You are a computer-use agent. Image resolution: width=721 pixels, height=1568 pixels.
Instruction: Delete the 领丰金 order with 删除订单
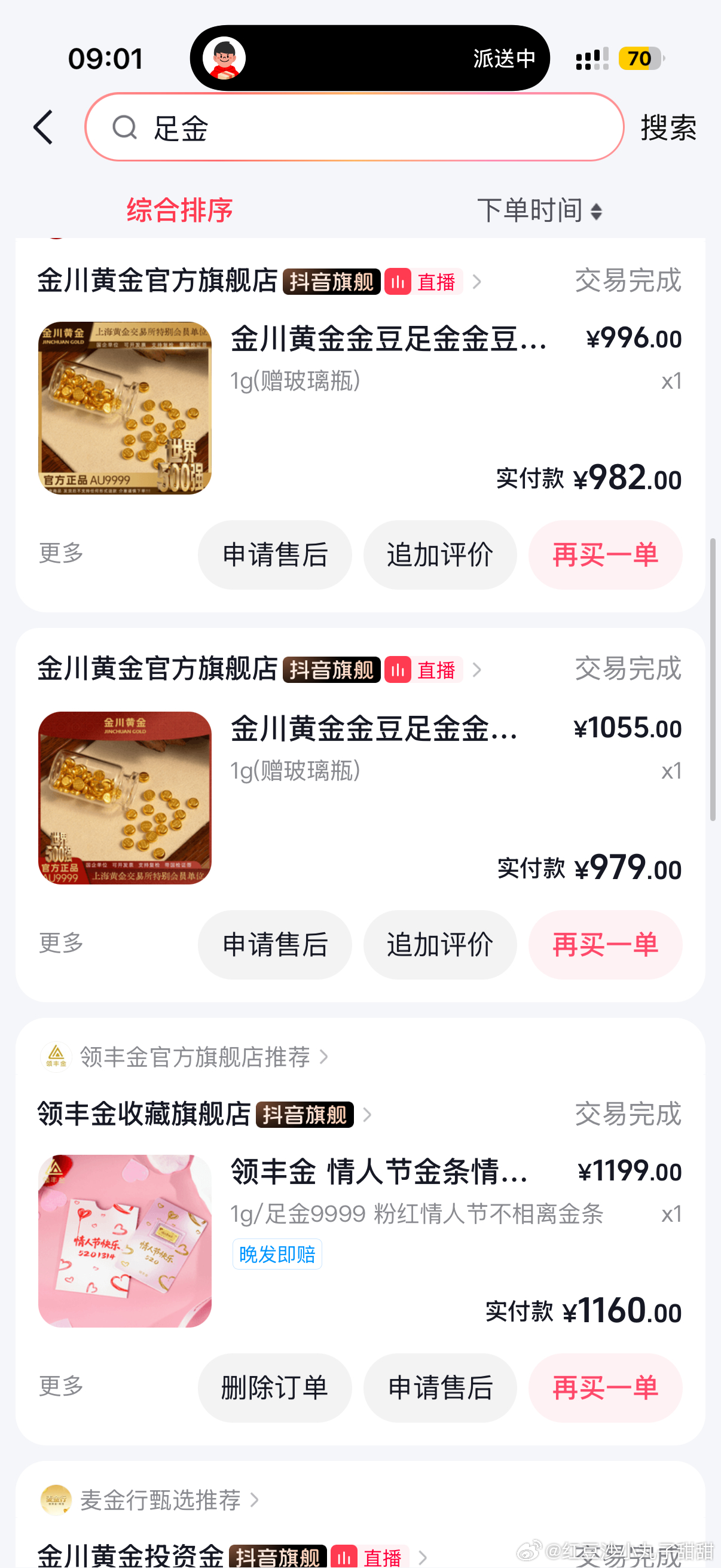coord(274,1388)
